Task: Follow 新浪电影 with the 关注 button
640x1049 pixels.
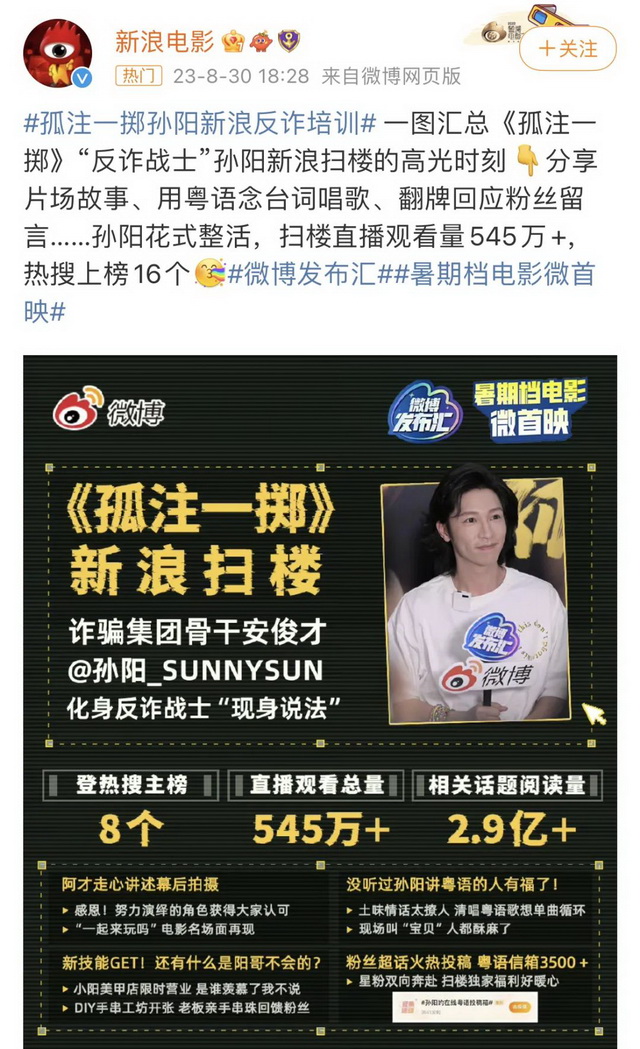Action: (567, 48)
